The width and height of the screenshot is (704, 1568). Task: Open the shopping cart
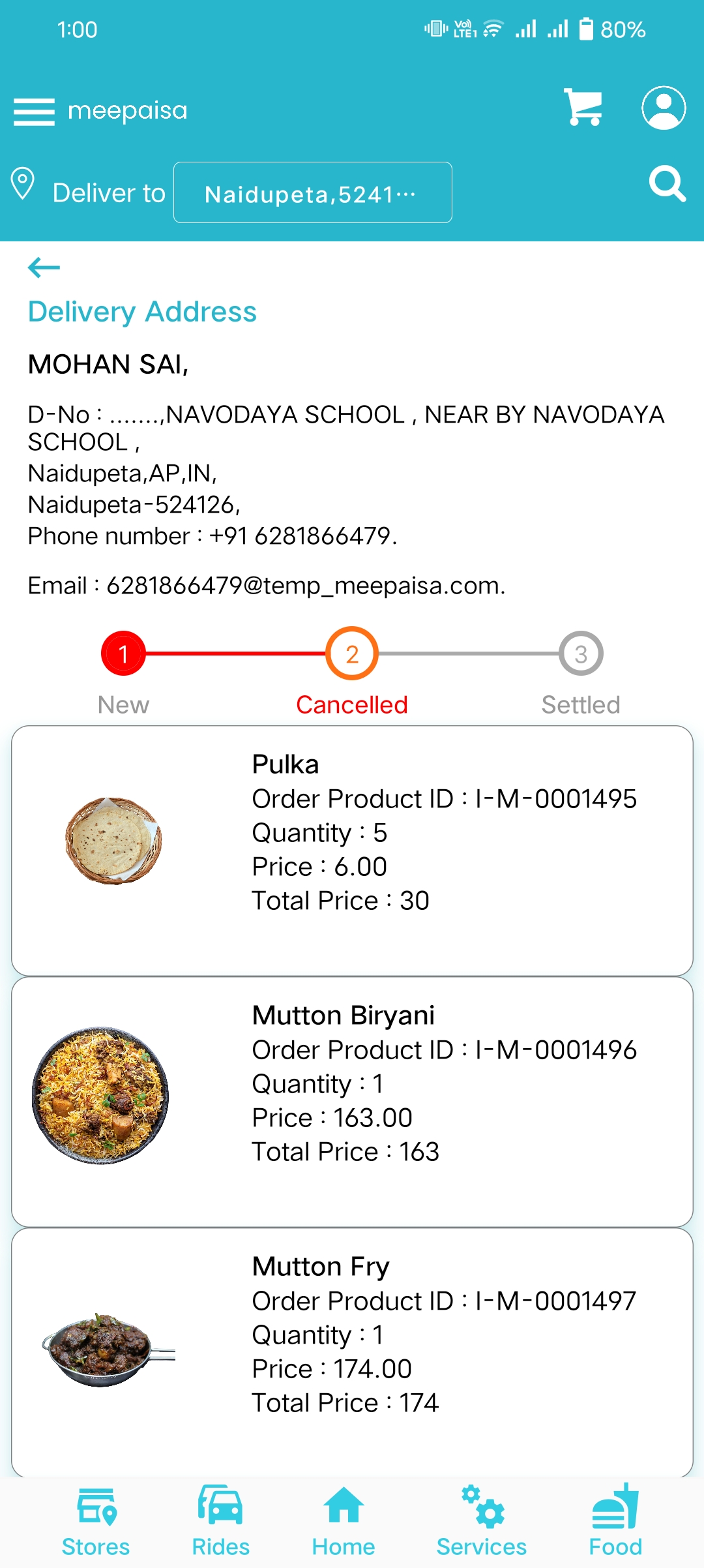tap(583, 107)
